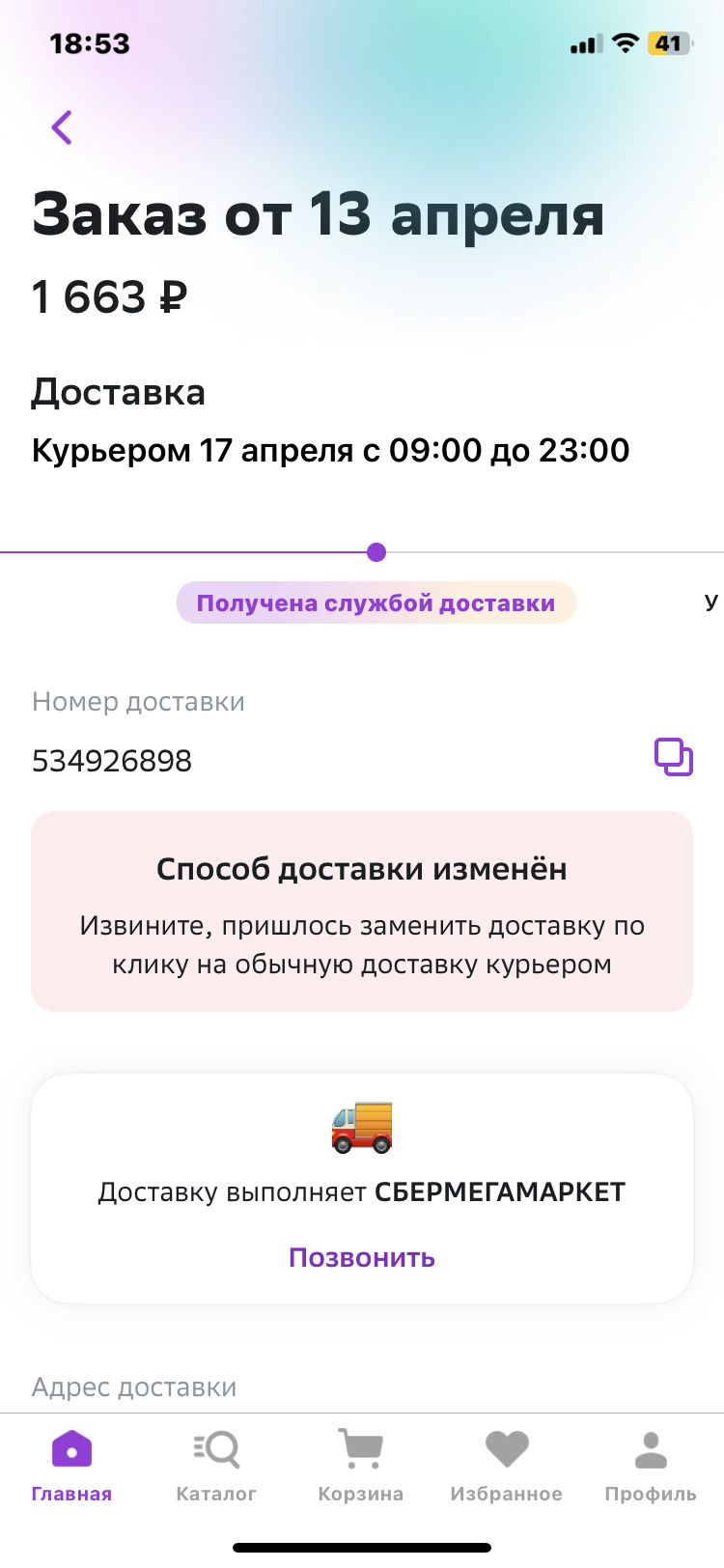Open the Избранное tab

pyautogui.click(x=506, y=1467)
